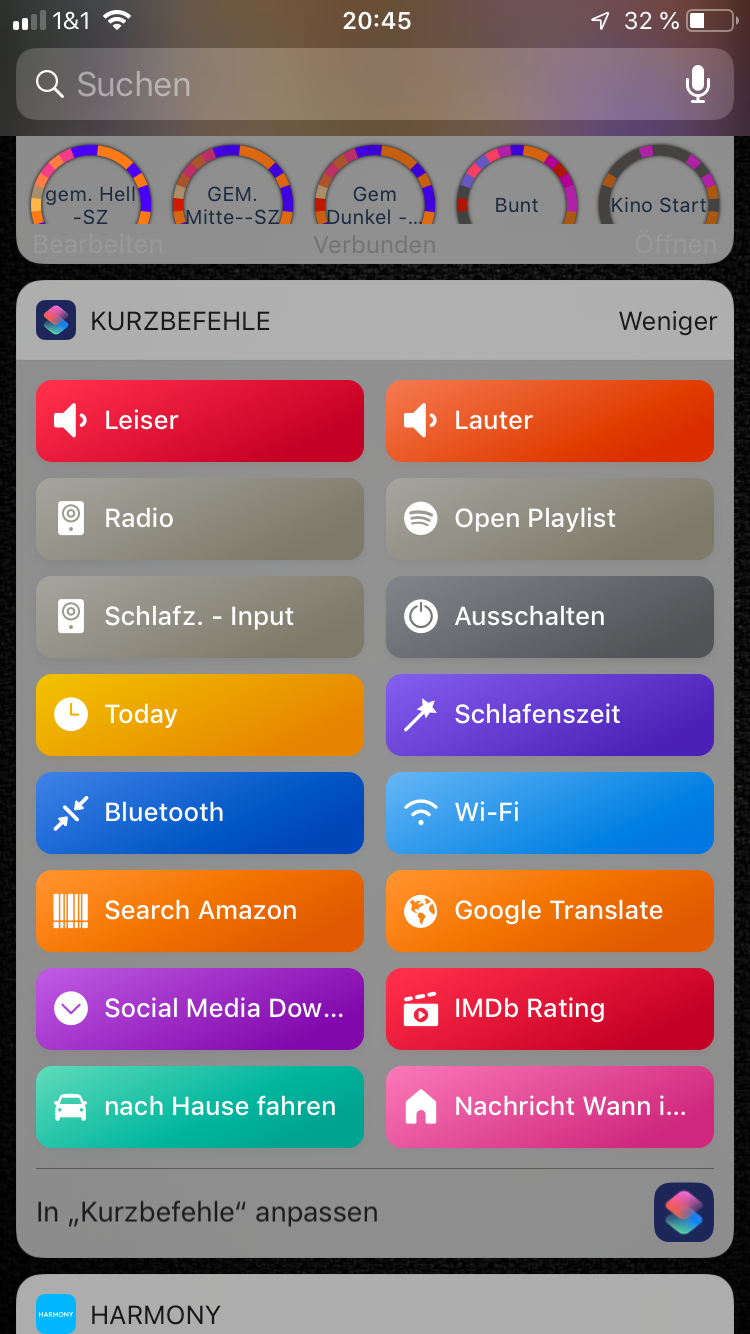Run the Lauter shortcut

coord(550,421)
